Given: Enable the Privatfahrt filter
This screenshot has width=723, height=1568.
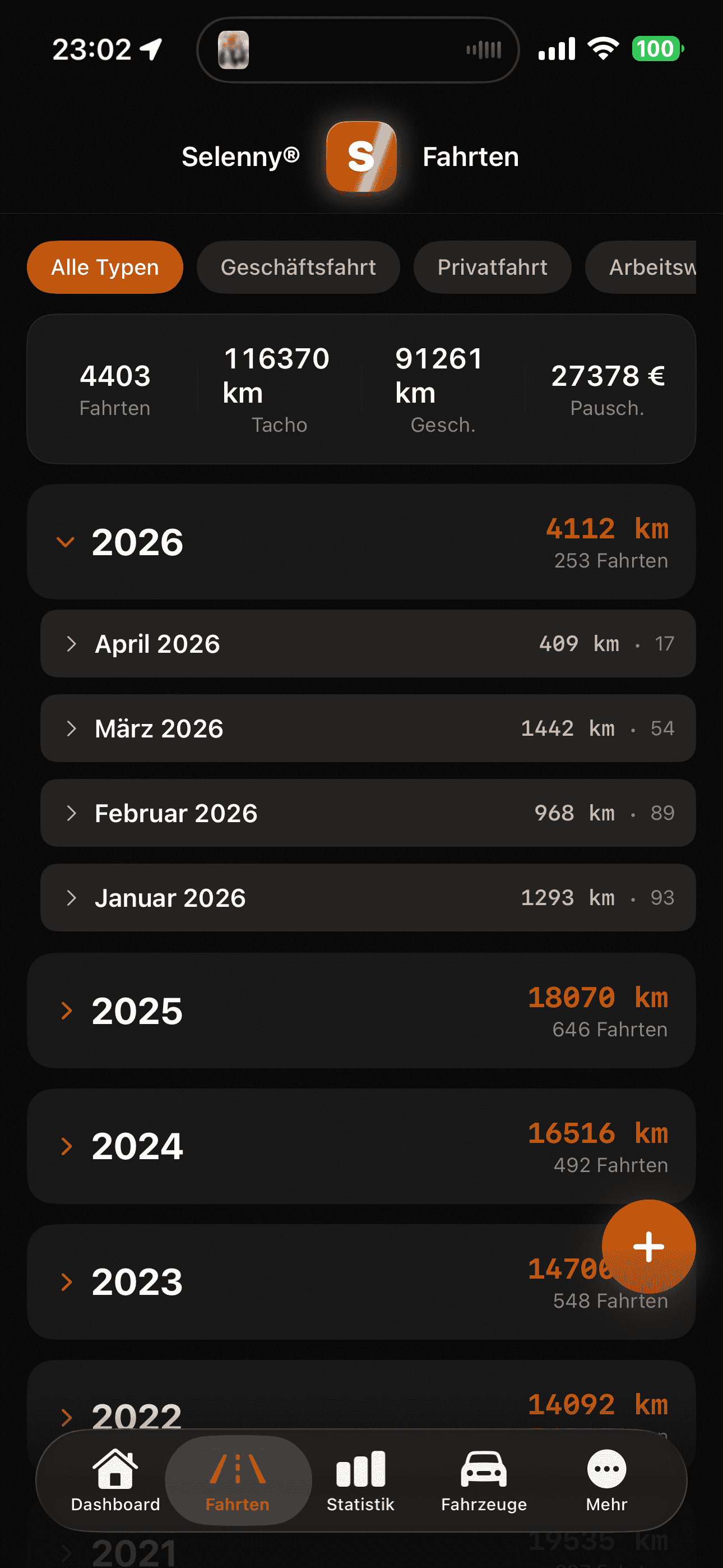Looking at the screenshot, I should pyautogui.click(x=492, y=266).
